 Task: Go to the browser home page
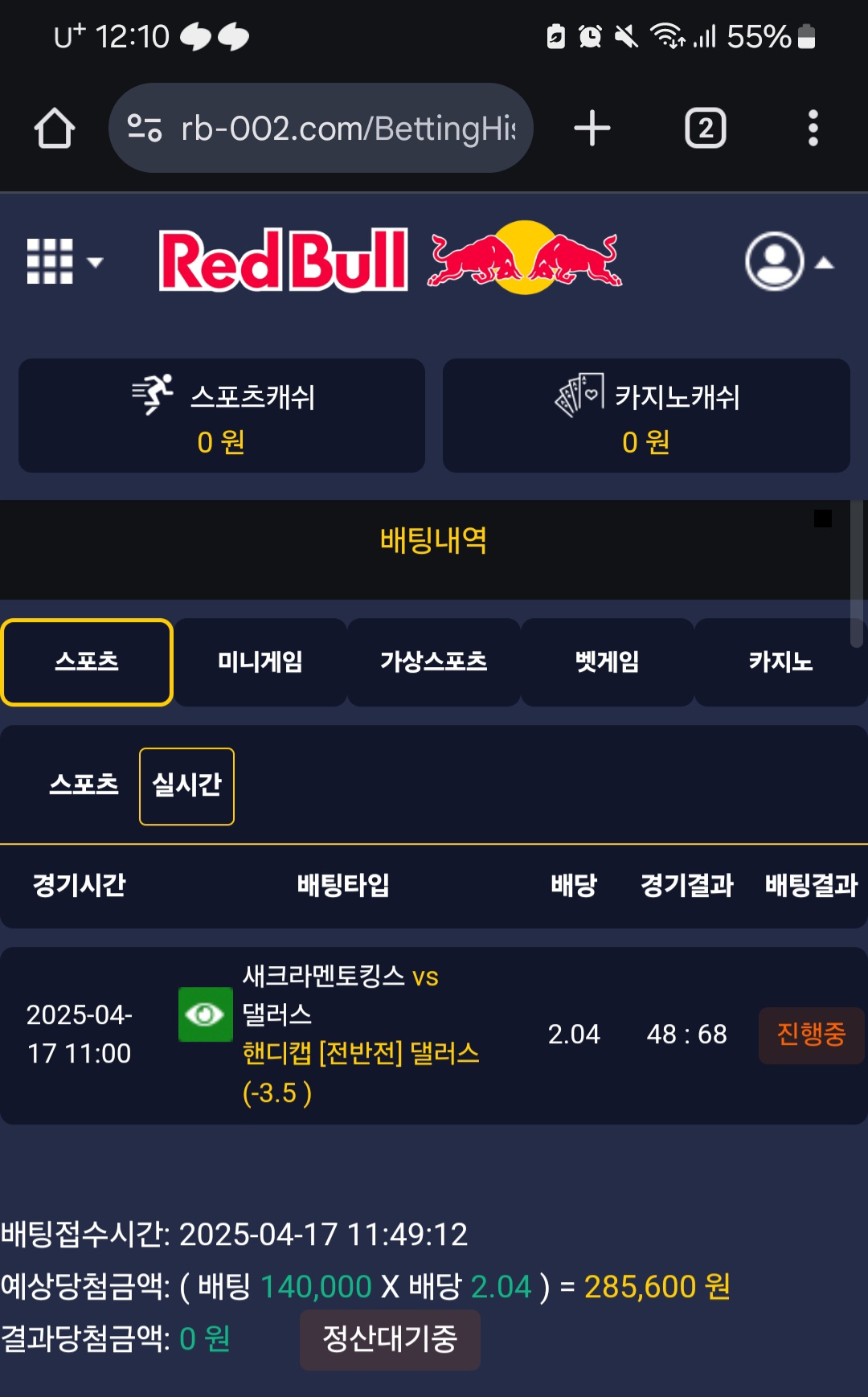(55, 128)
